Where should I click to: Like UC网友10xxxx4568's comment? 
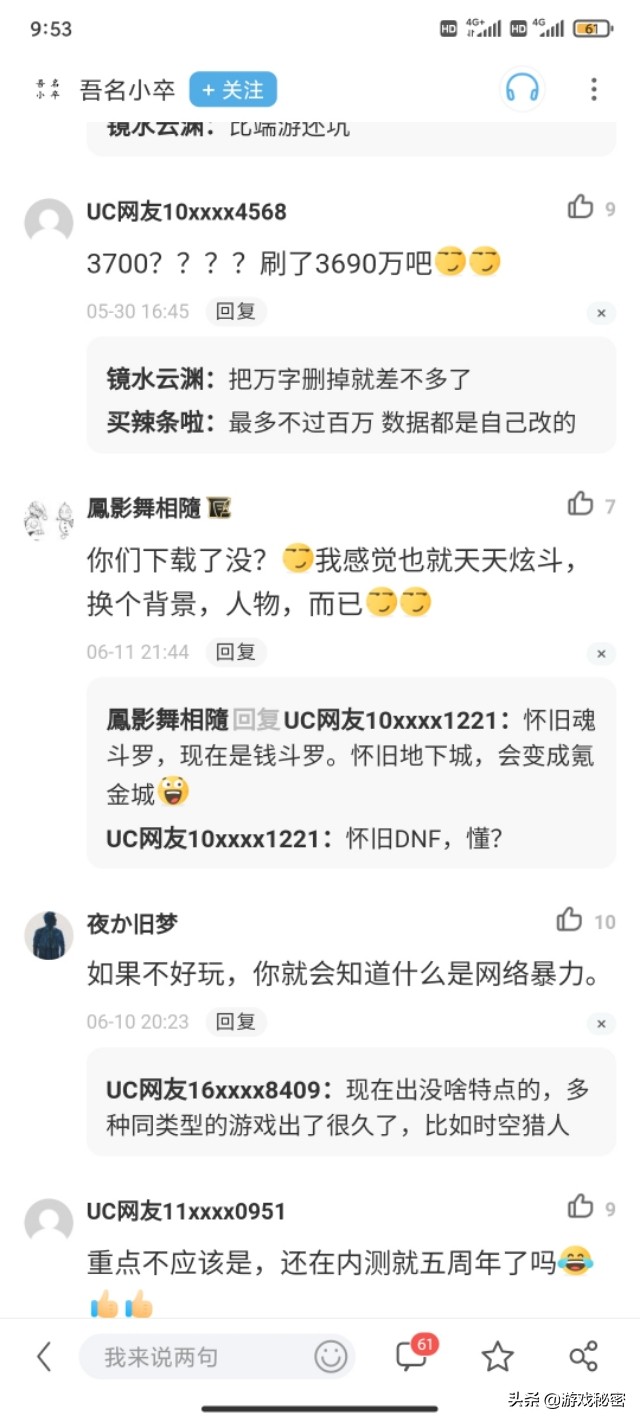tap(581, 207)
